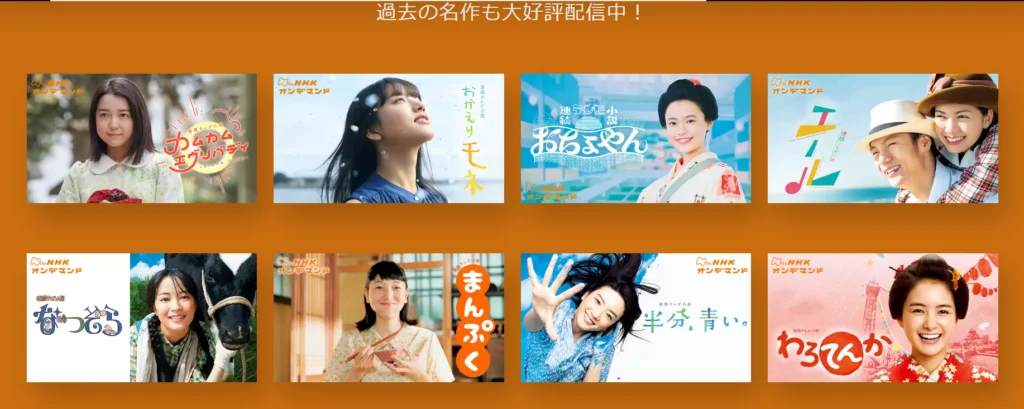Select the 半分、青い。 drama tile
Screen dimensions: 1024x409
click(635, 317)
